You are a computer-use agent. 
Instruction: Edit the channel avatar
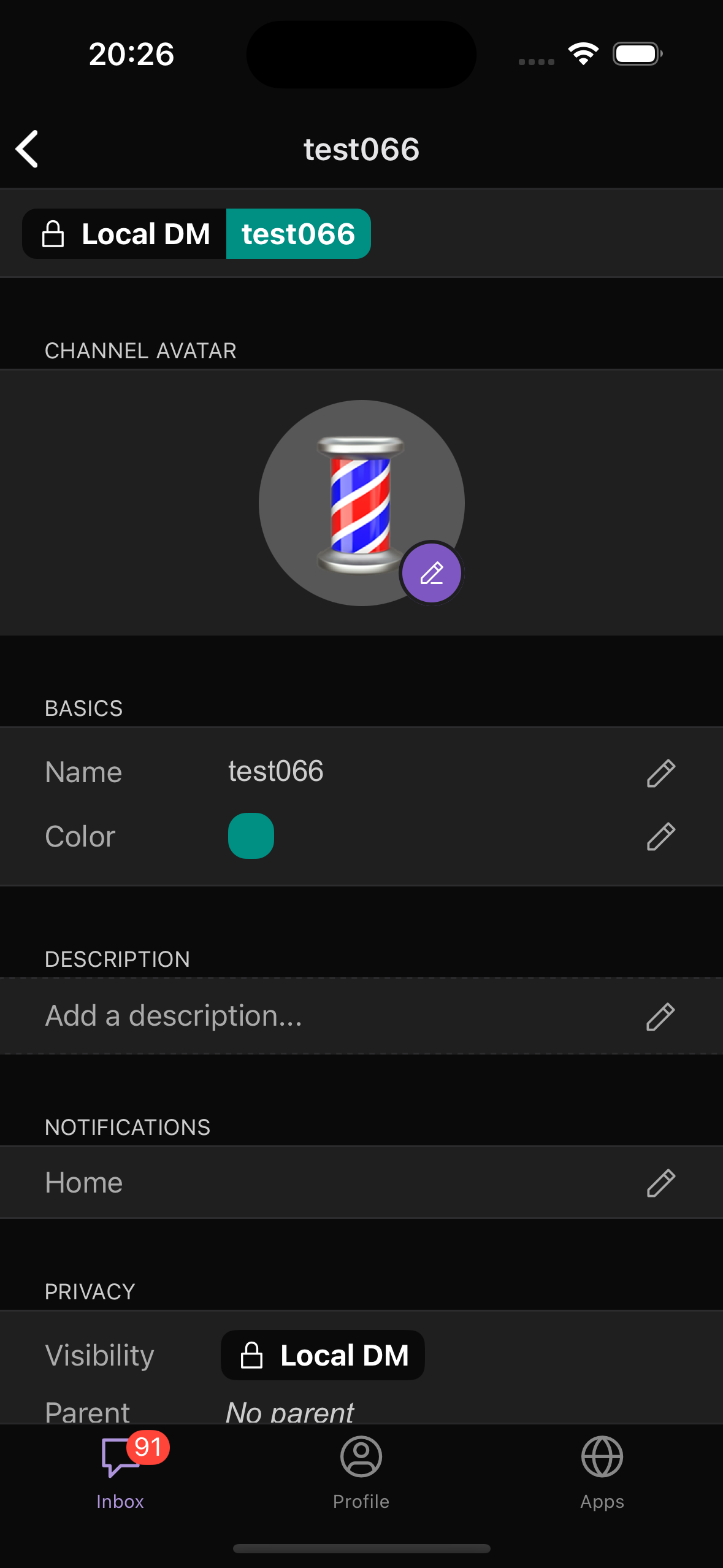click(432, 574)
